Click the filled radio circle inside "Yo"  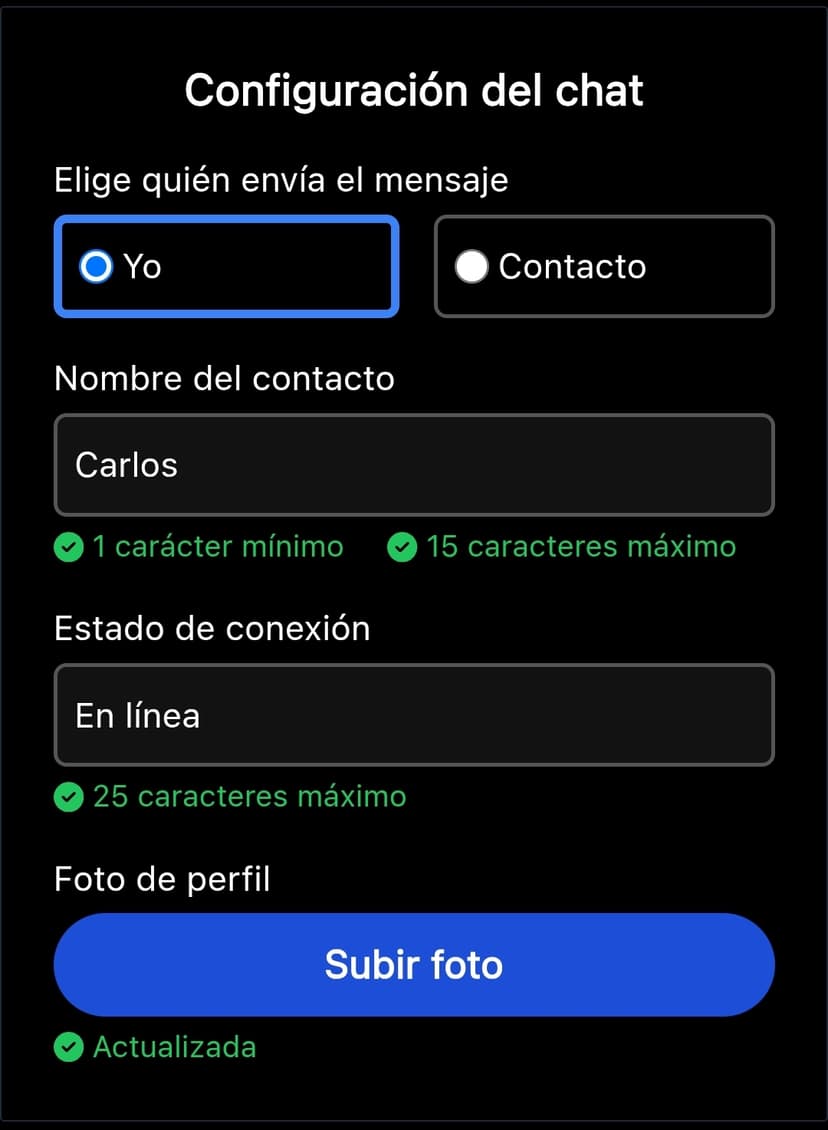[95, 266]
